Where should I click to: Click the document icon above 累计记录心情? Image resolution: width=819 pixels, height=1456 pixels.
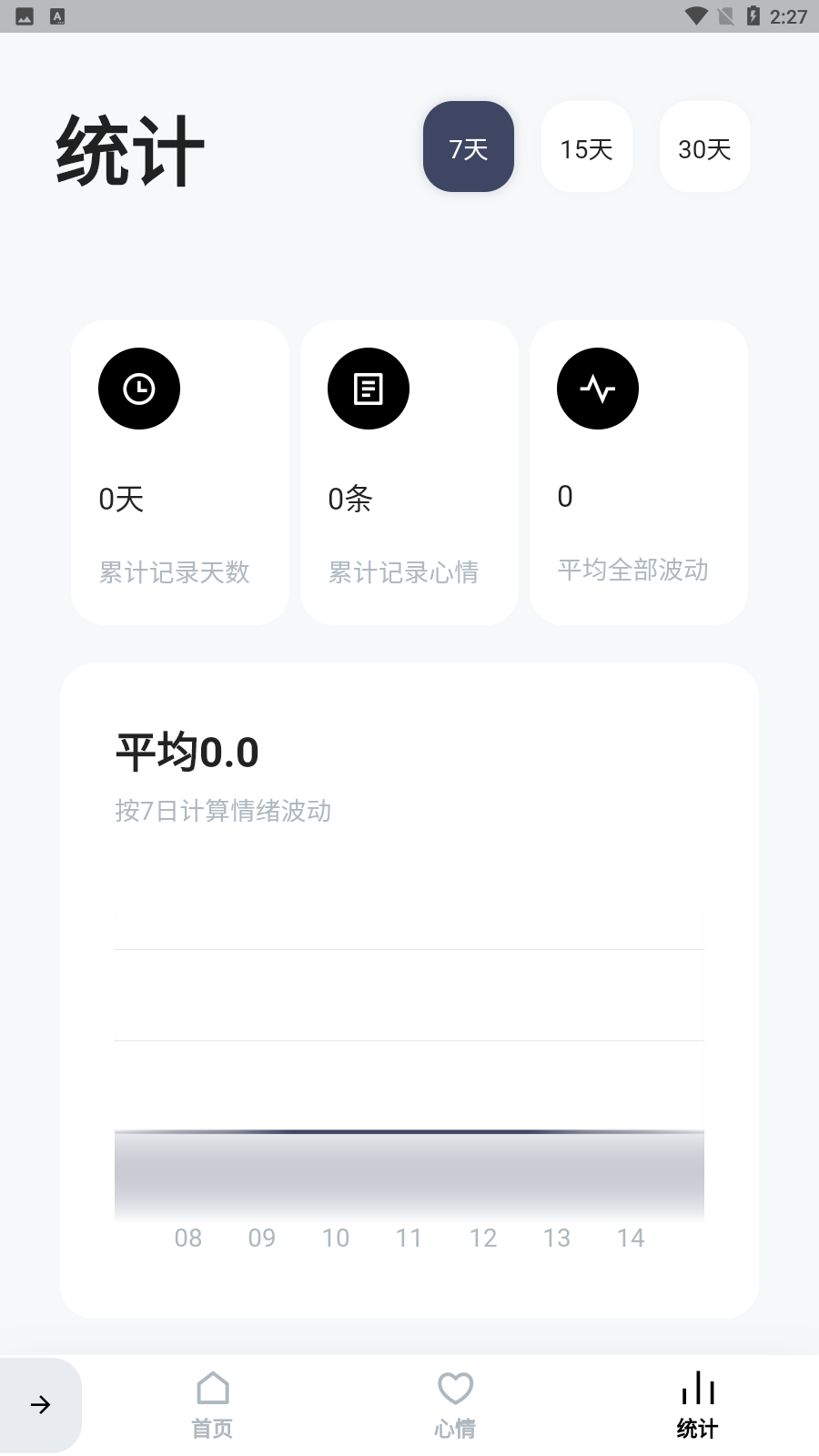(368, 389)
